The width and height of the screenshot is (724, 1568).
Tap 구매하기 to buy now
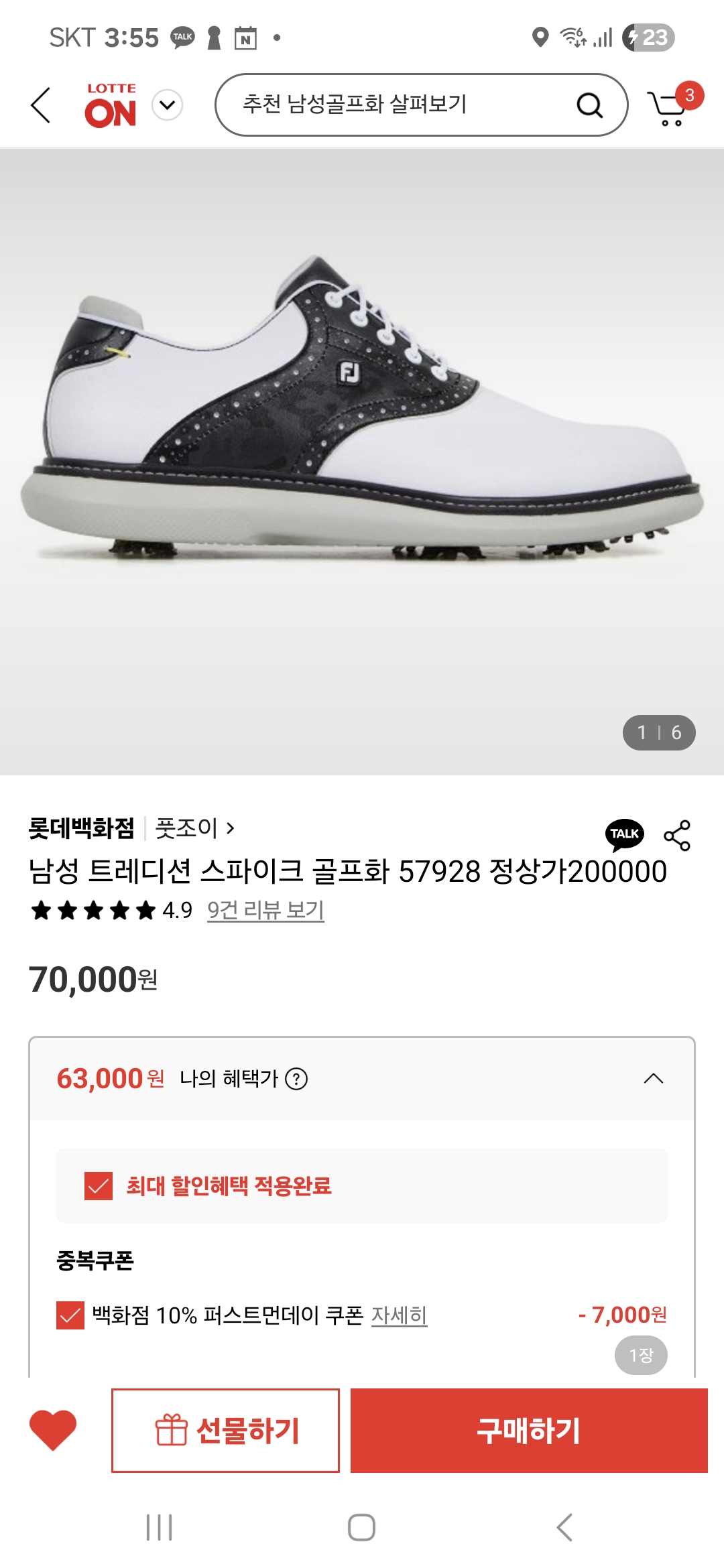pyautogui.click(x=529, y=1430)
